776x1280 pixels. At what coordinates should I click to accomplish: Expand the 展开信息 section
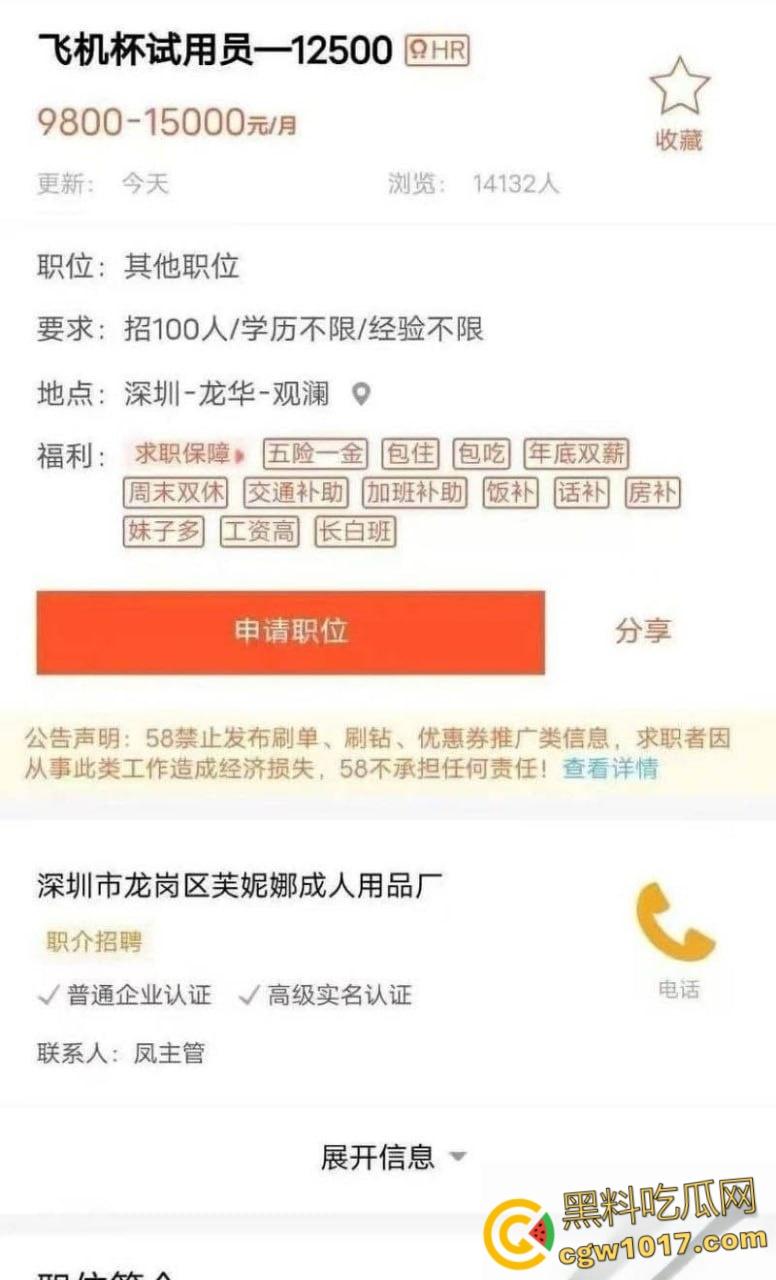[x=392, y=1157]
